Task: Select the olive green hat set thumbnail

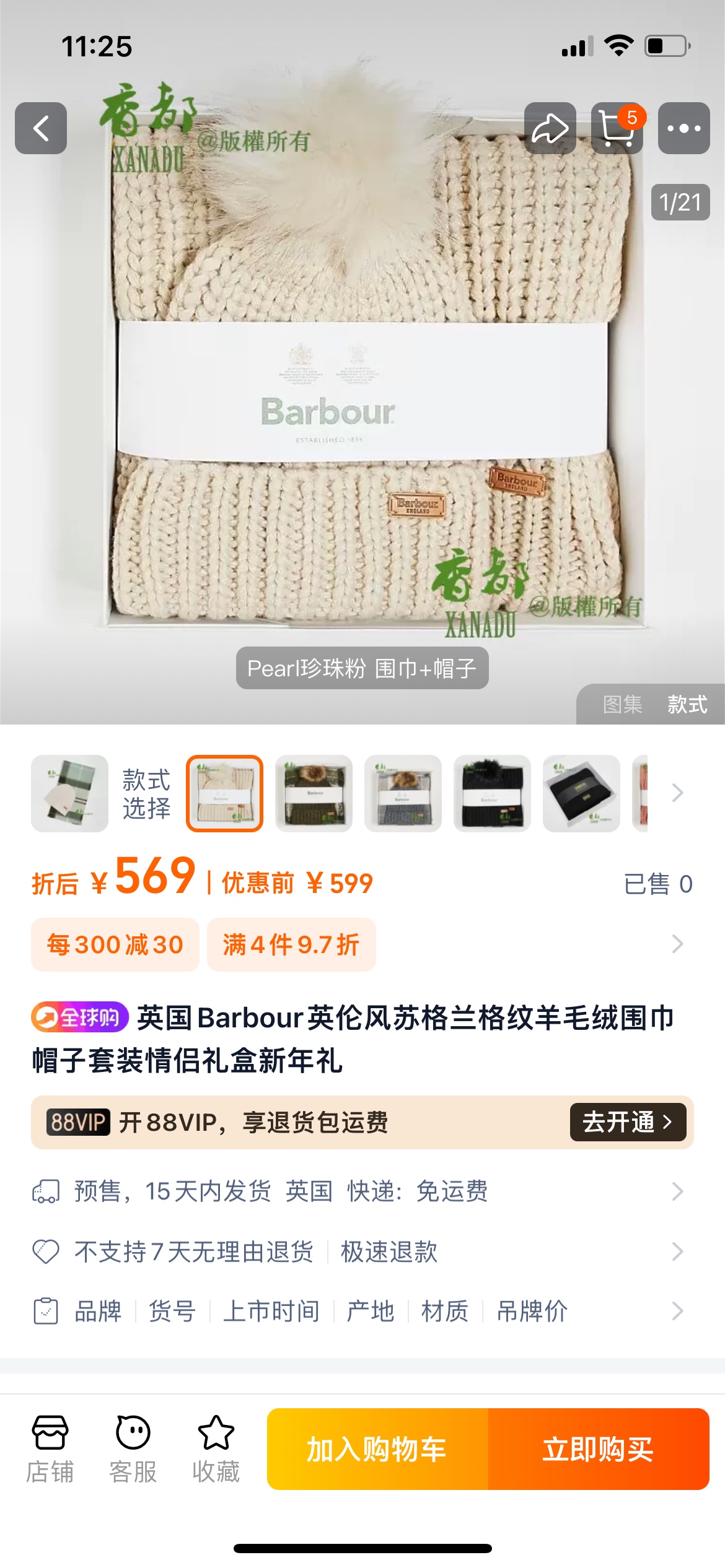Action: coord(314,793)
